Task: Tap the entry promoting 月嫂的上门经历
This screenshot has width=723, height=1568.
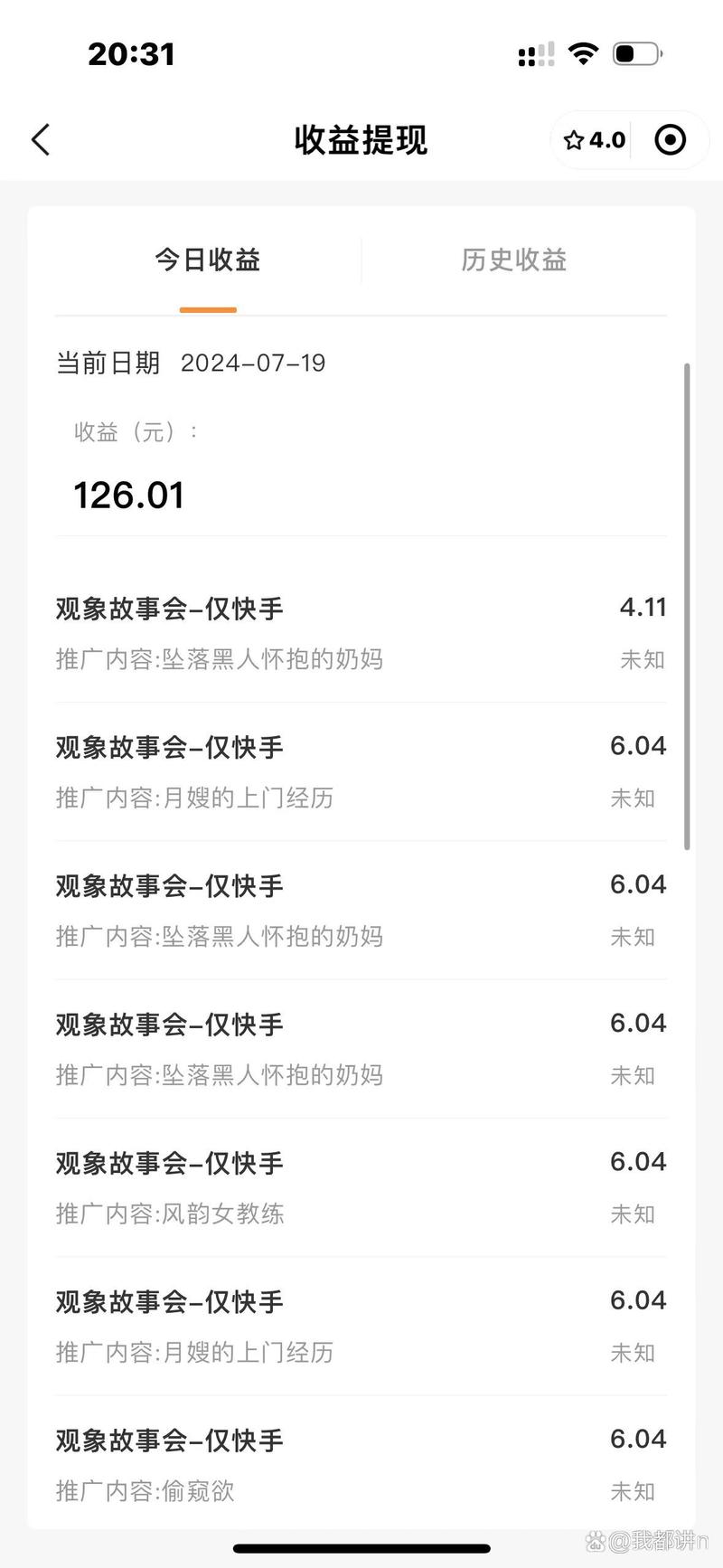Action: coord(361,771)
